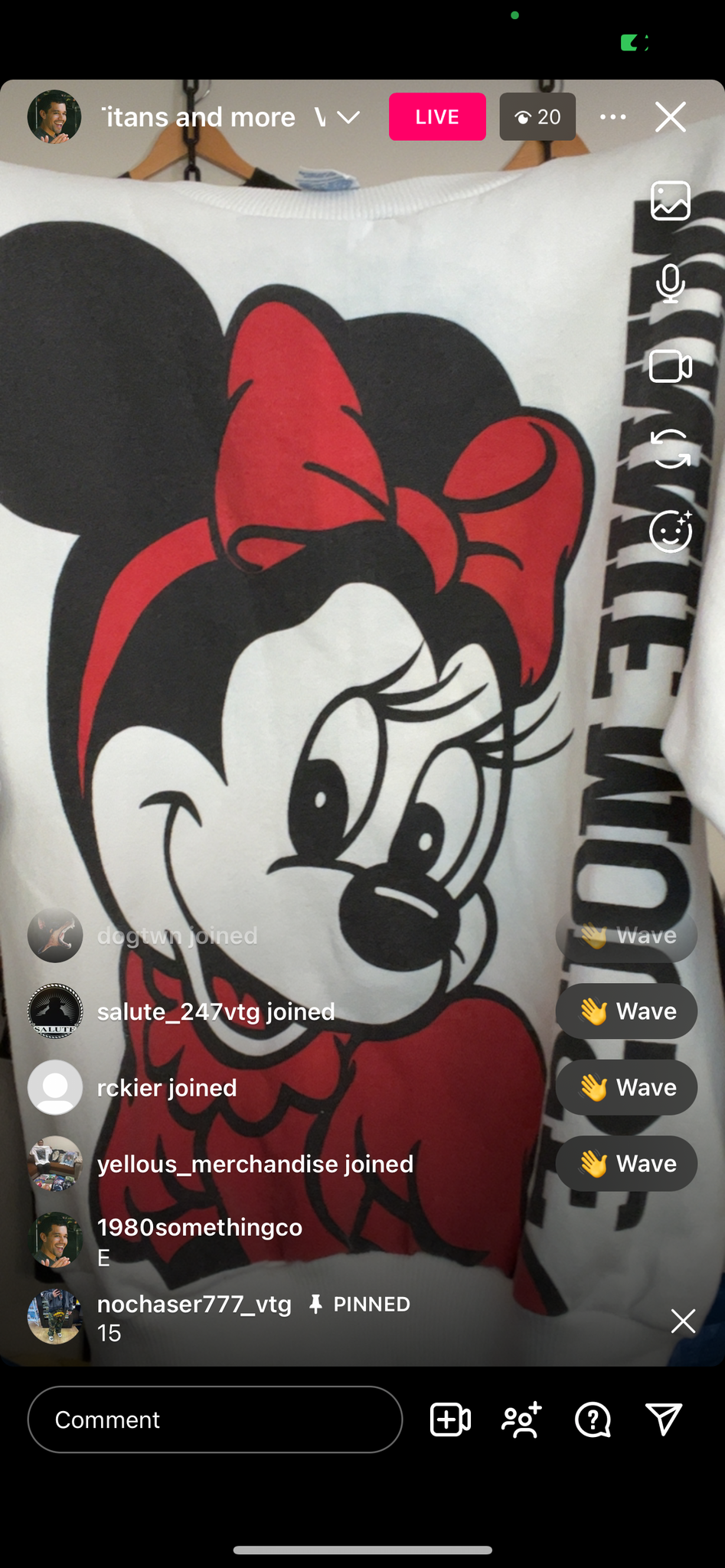The width and height of the screenshot is (725, 1568).
Task: Wave at dogtwn
Action: pos(626,936)
